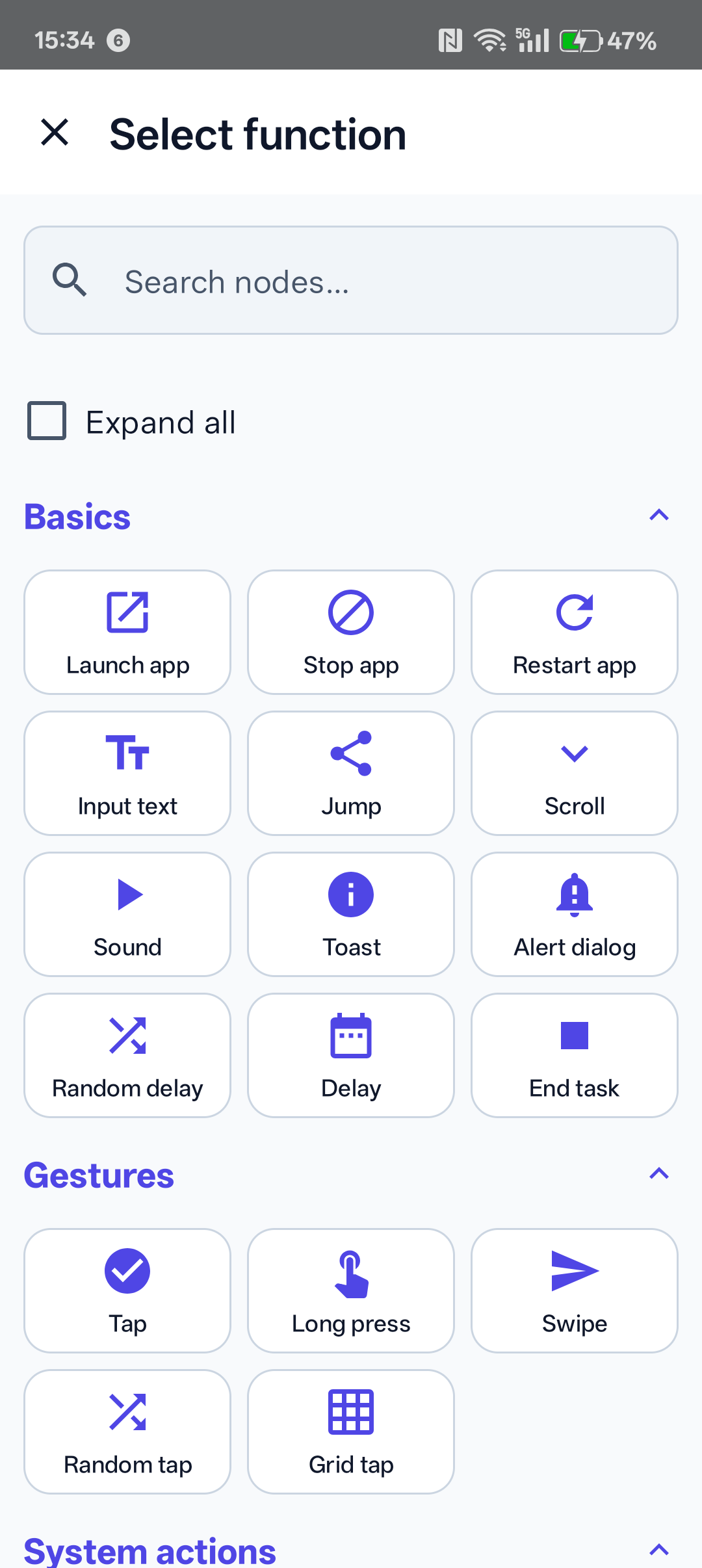Select the Restart app function
Screen dimensions: 702x1568
pos(575,631)
